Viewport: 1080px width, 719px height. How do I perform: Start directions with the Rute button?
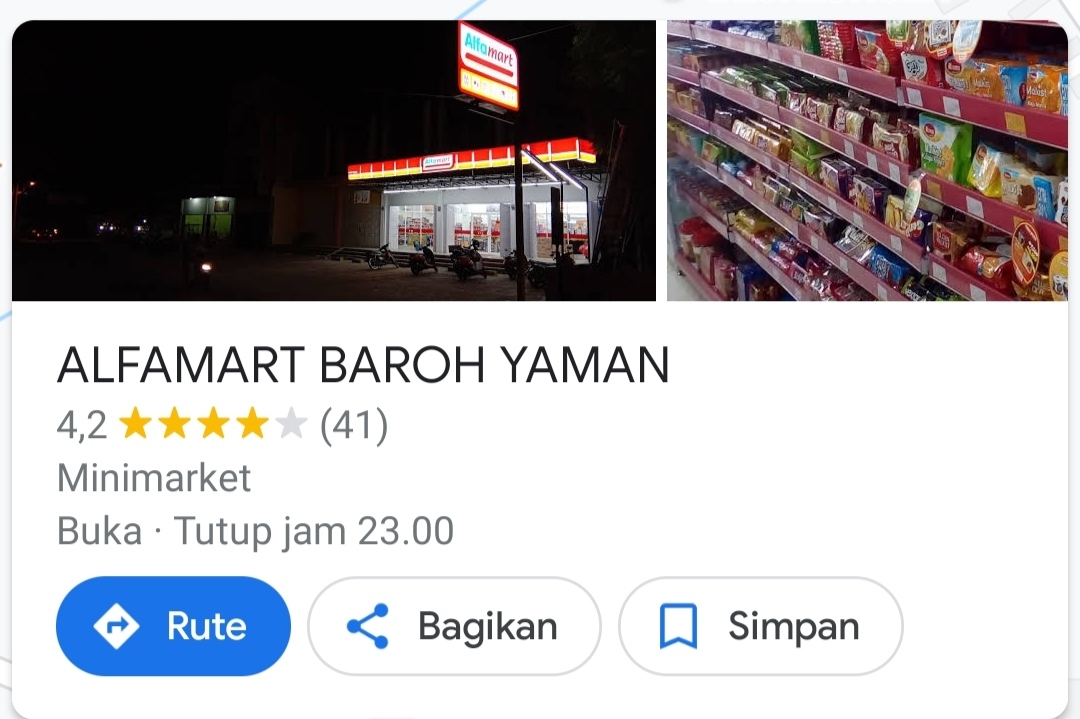[x=173, y=626]
